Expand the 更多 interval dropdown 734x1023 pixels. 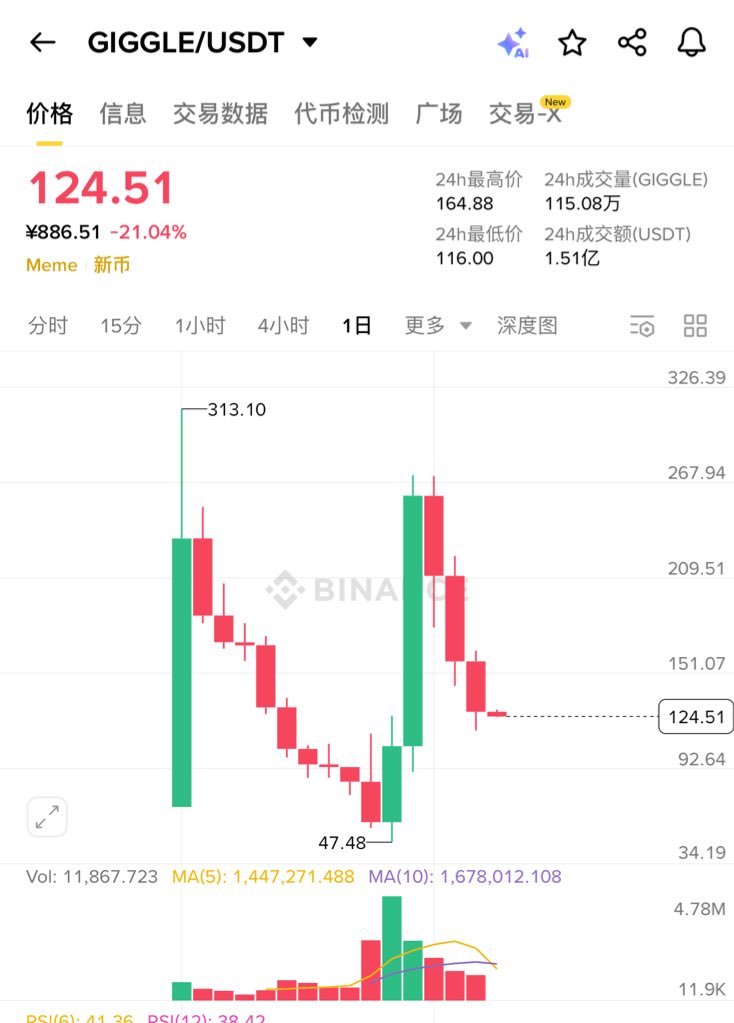[x=437, y=326]
